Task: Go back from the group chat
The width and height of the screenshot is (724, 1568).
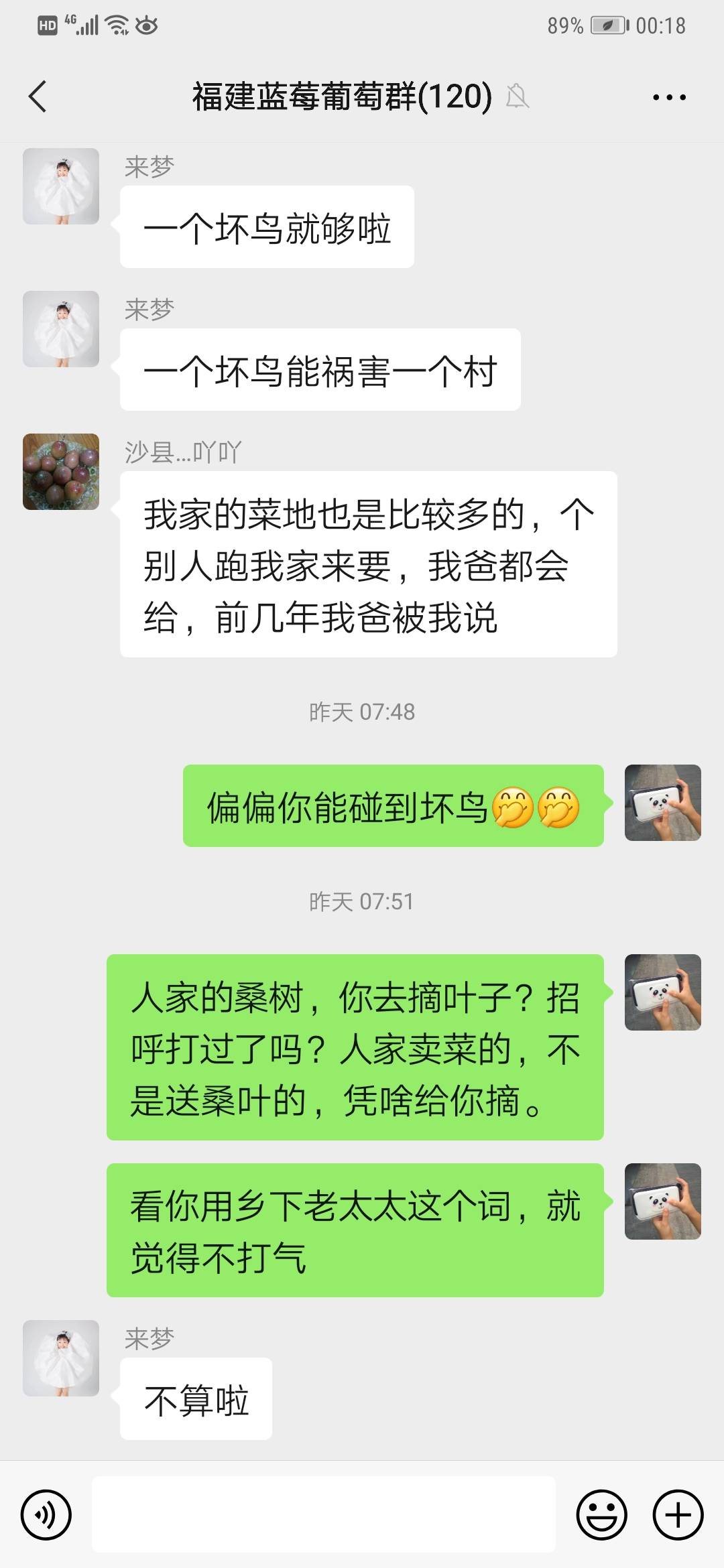Action: pos(38,96)
